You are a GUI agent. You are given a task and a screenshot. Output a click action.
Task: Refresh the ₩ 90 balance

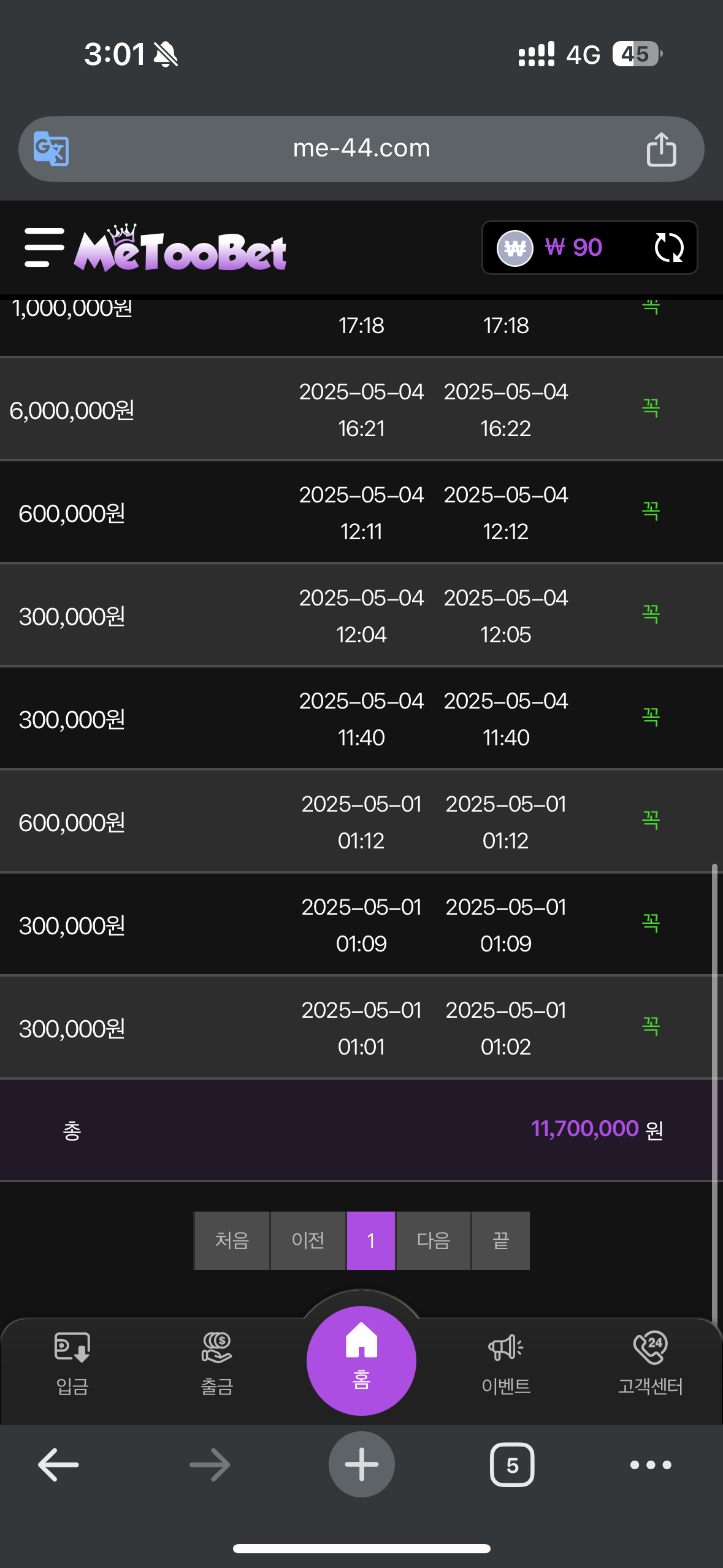(x=668, y=248)
